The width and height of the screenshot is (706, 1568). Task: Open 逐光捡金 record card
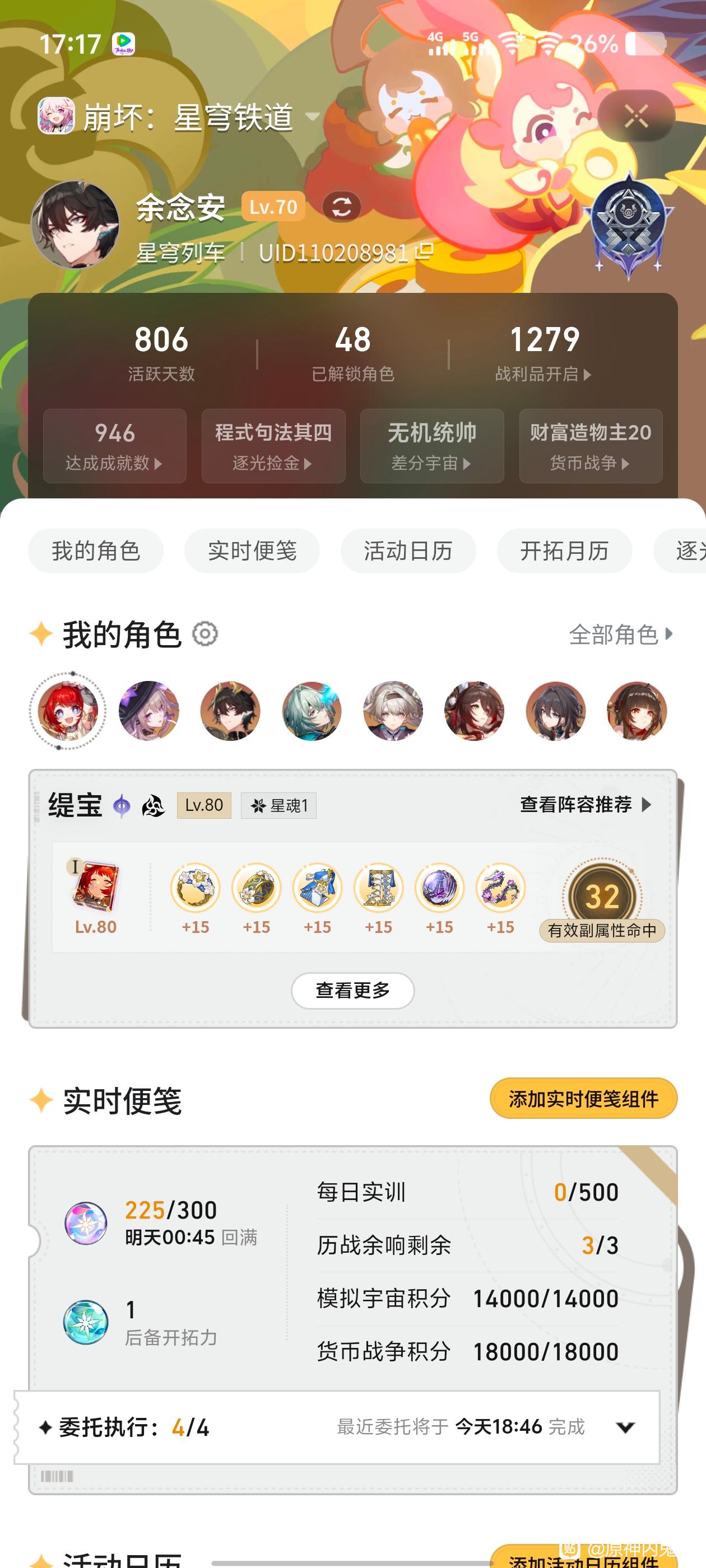pos(273,446)
